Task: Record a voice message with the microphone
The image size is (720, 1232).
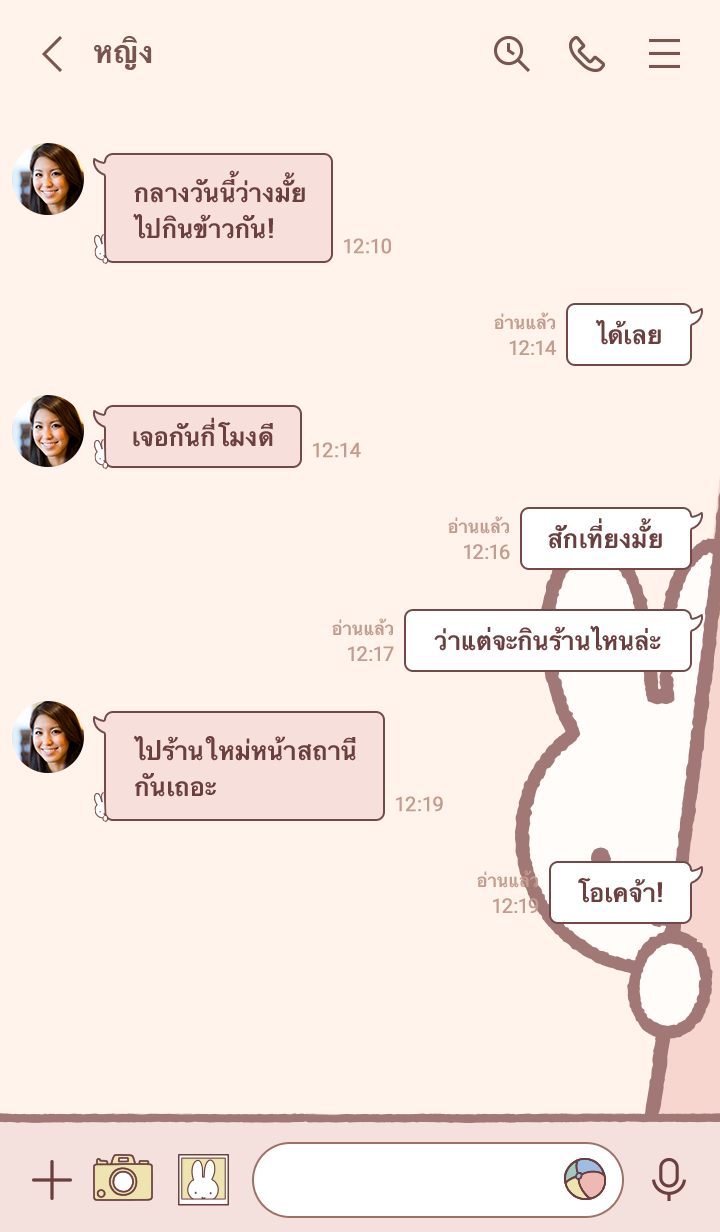Action: (x=668, y=1179)
